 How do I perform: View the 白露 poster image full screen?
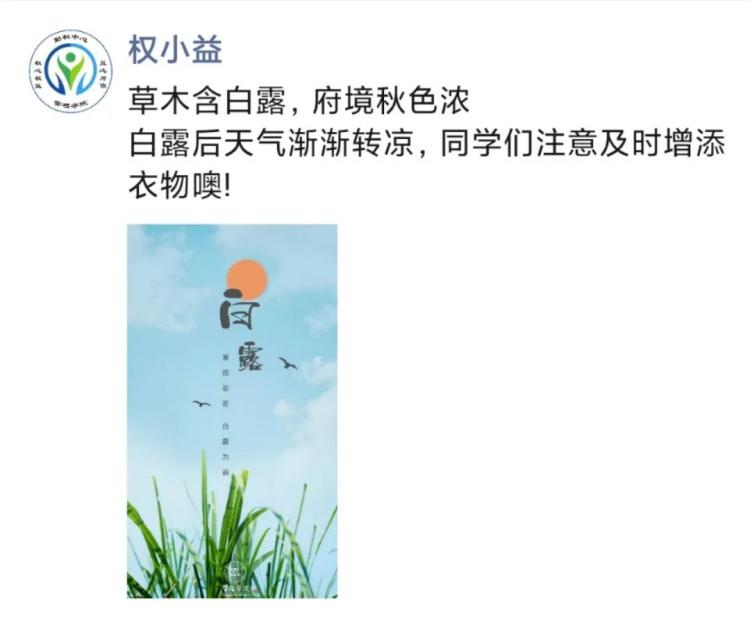(x=232, y=411)
